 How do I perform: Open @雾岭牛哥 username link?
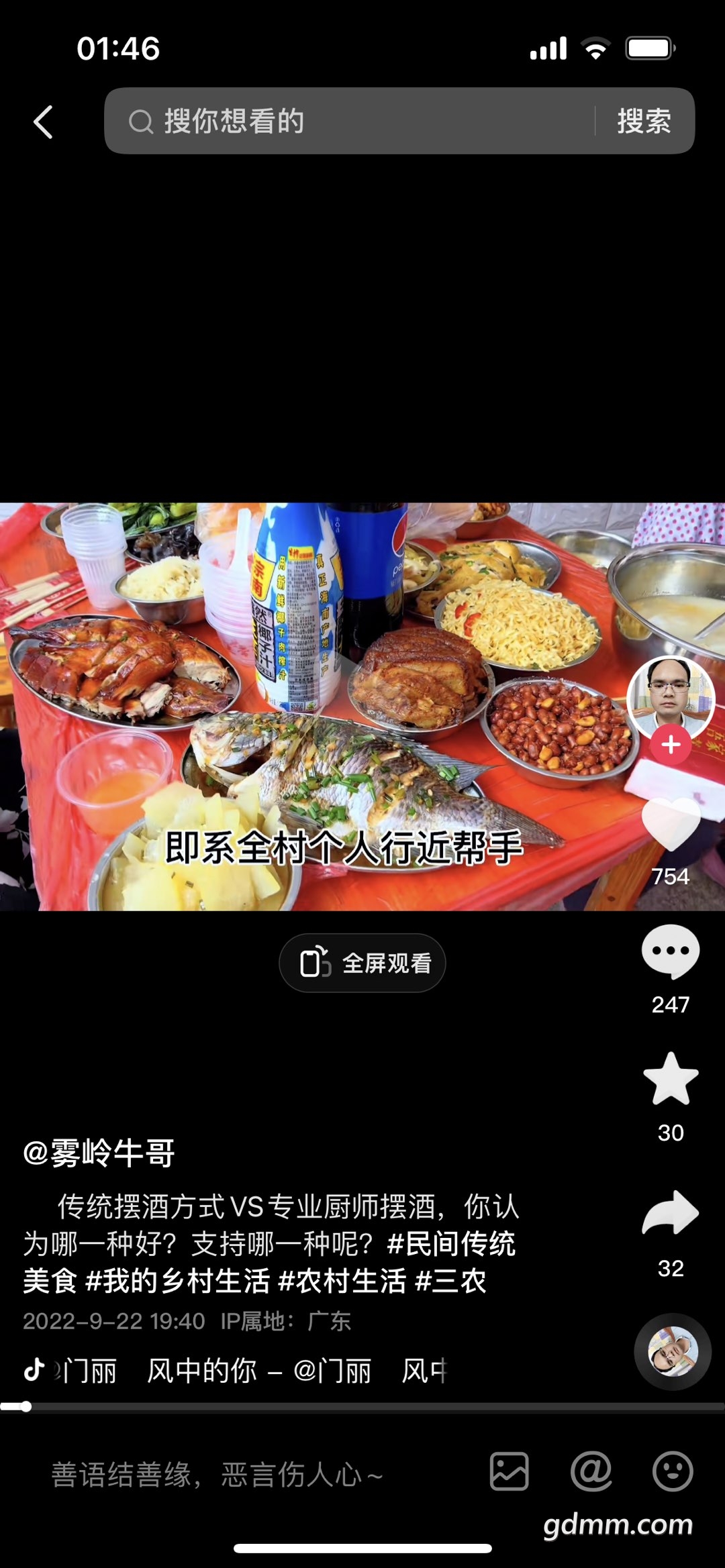[99, 1153]
